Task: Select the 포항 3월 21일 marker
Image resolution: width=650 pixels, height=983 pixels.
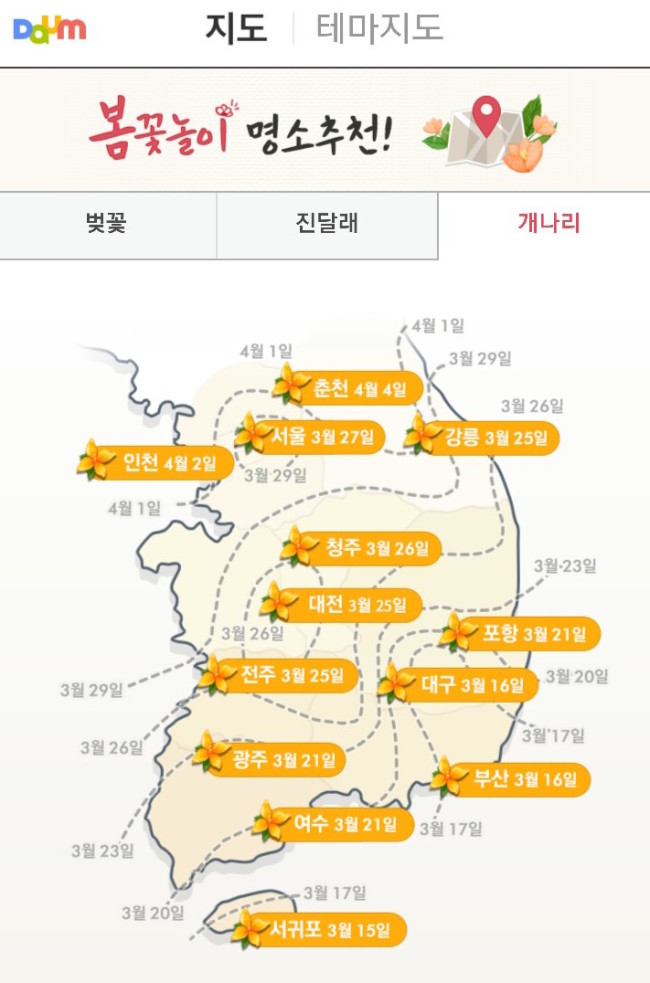Action: pyautogui.click(x=520, y=633)
